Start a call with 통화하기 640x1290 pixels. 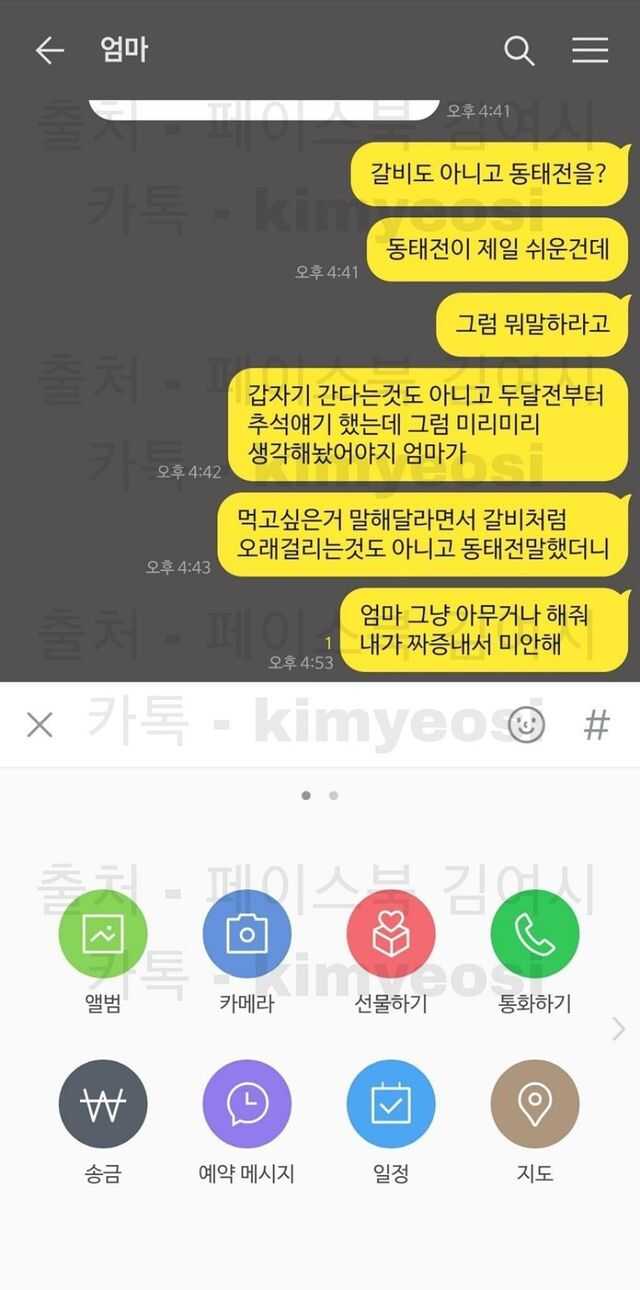point(535,933)
